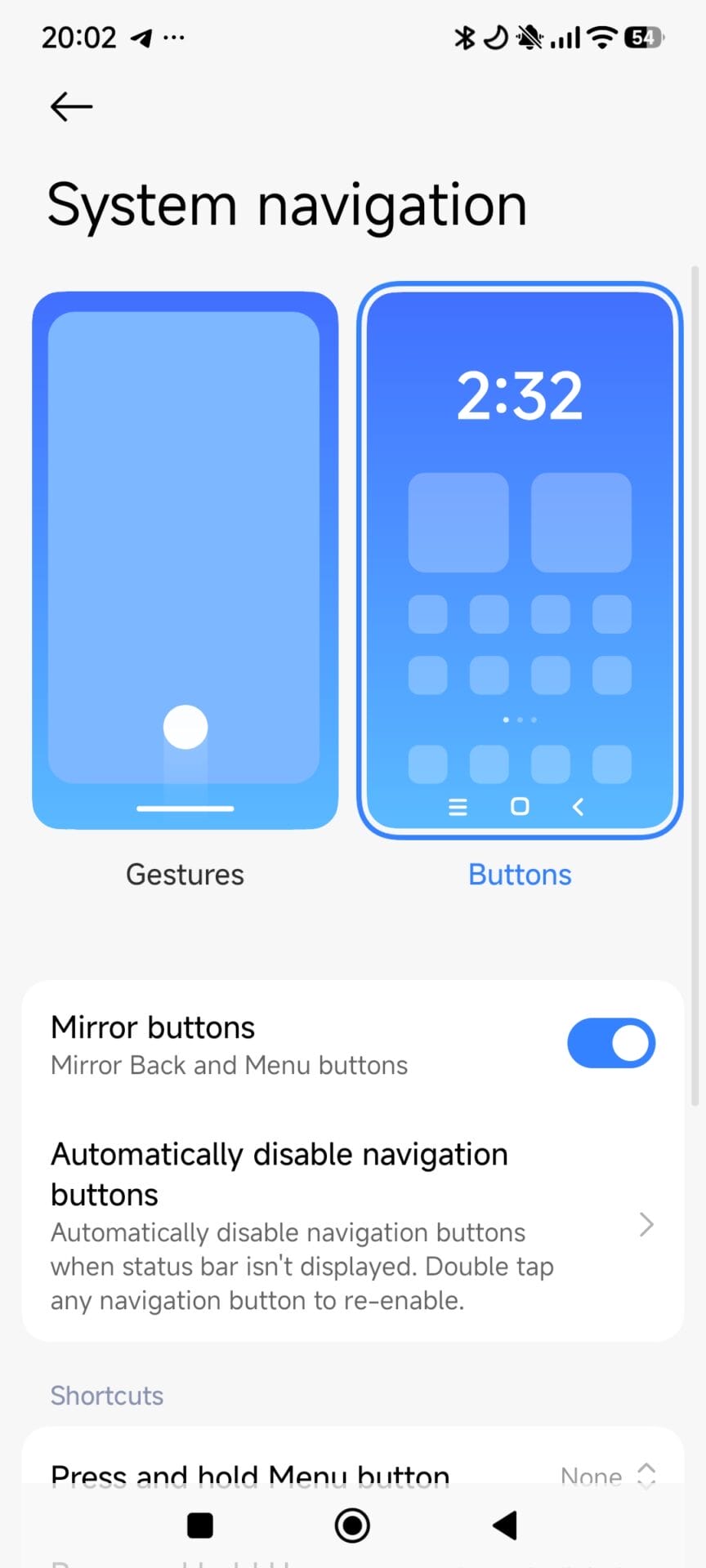Tap the system back triangle button
The width and height of the screenshot is (706, 1568).
click(x=504, y=1525)
